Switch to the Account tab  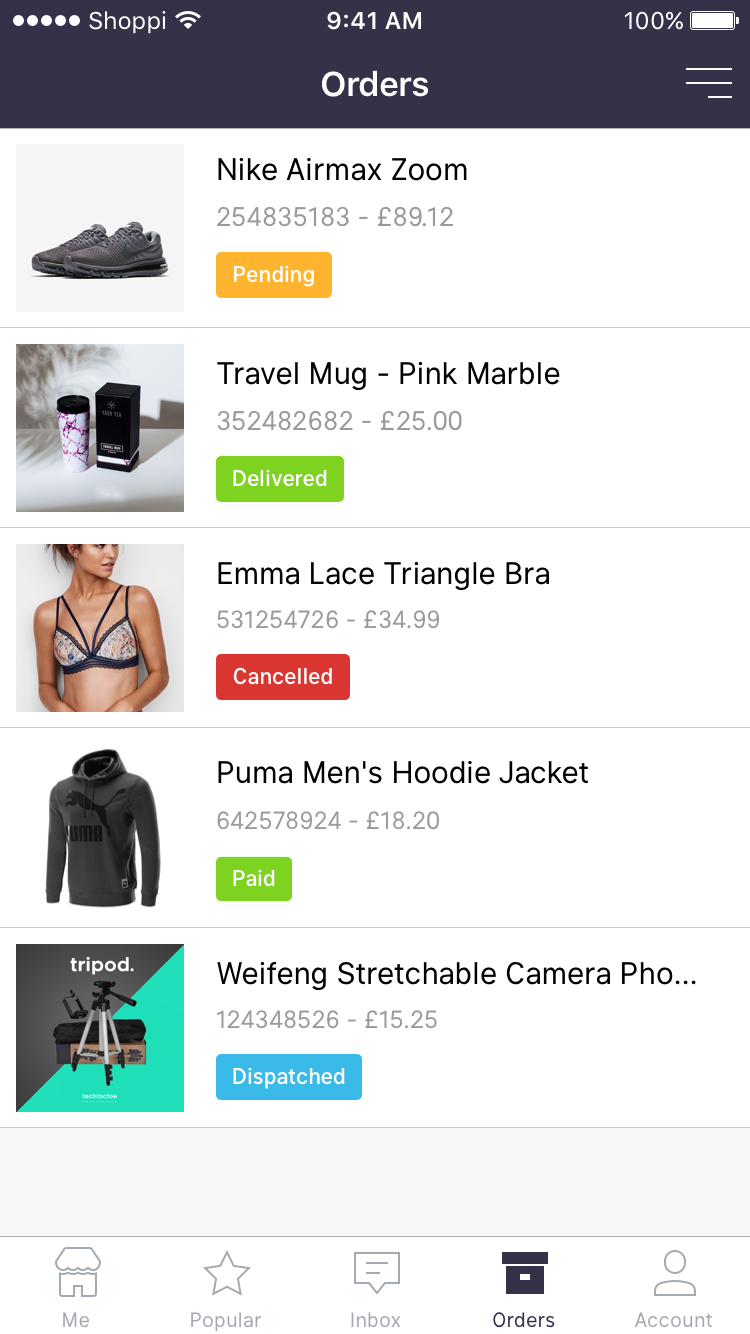674,1289
